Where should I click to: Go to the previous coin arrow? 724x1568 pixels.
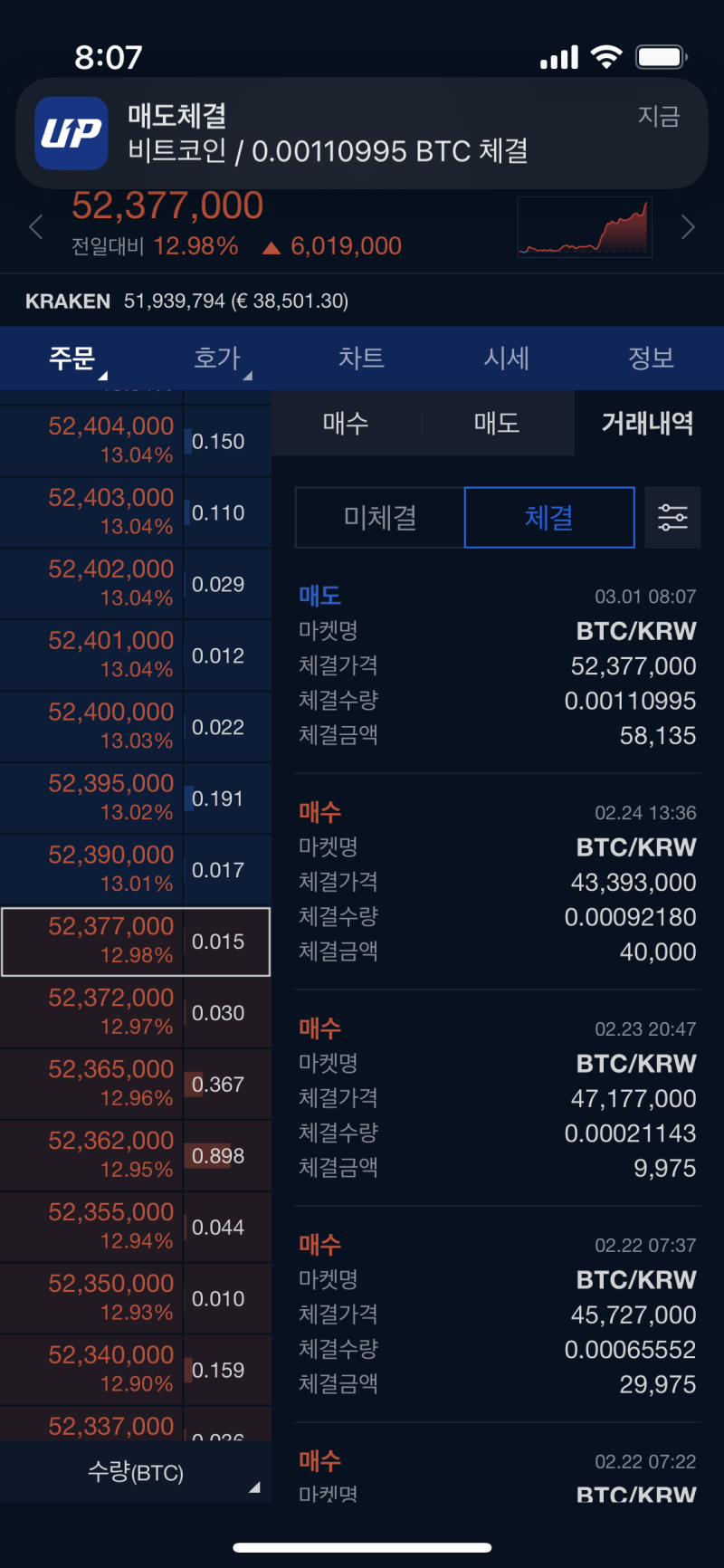[36, 227]
